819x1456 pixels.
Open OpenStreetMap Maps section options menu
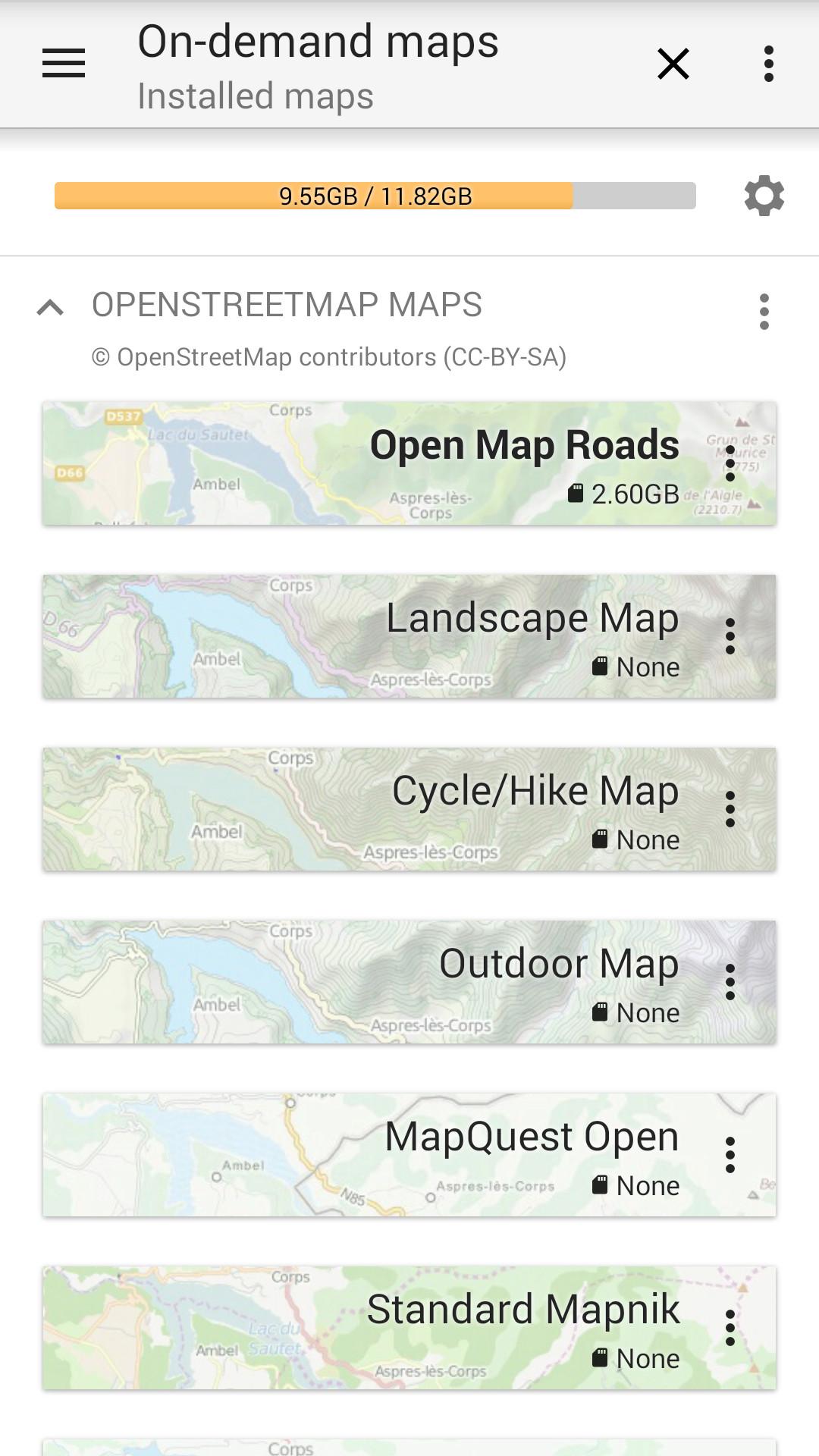point(764,312)
